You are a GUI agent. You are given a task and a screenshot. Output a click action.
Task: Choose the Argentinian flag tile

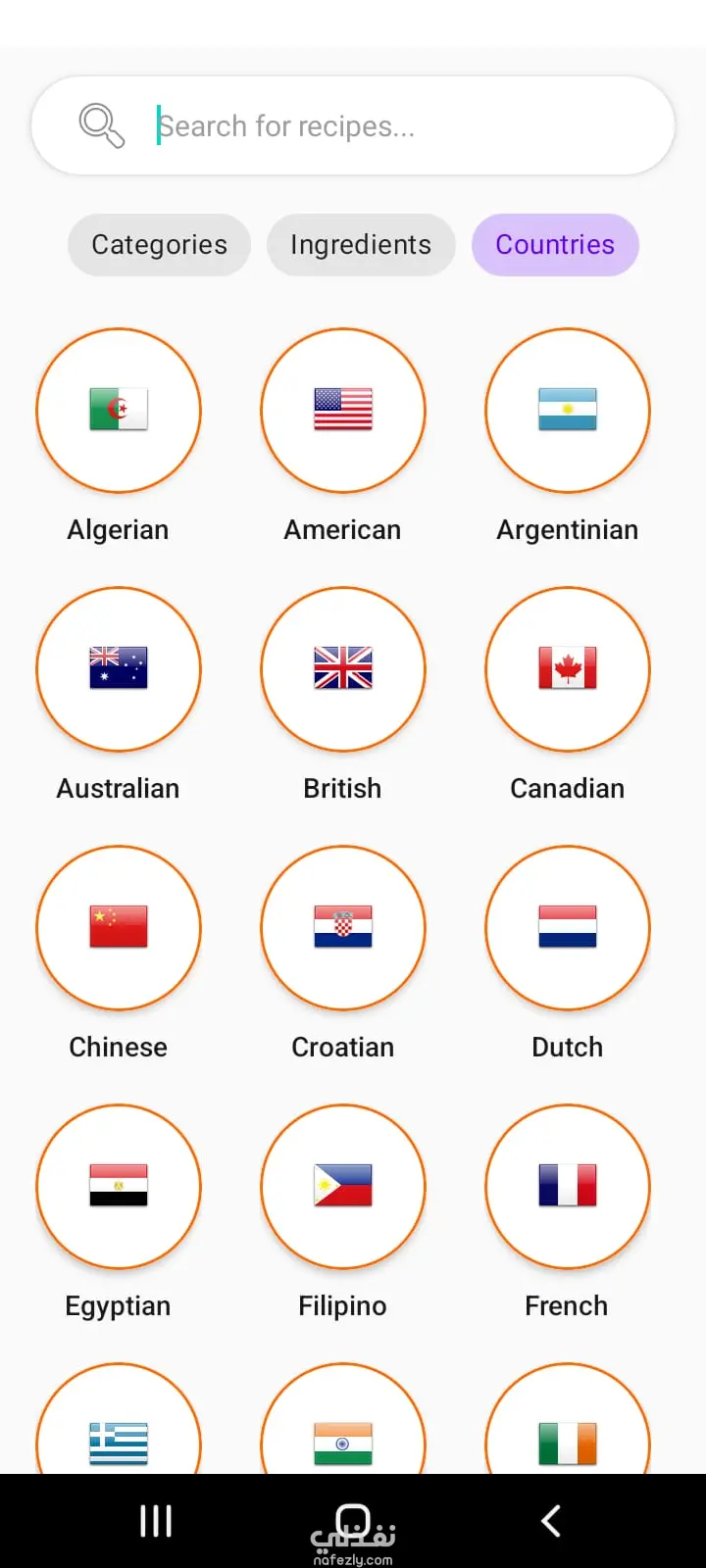(568, 411)
